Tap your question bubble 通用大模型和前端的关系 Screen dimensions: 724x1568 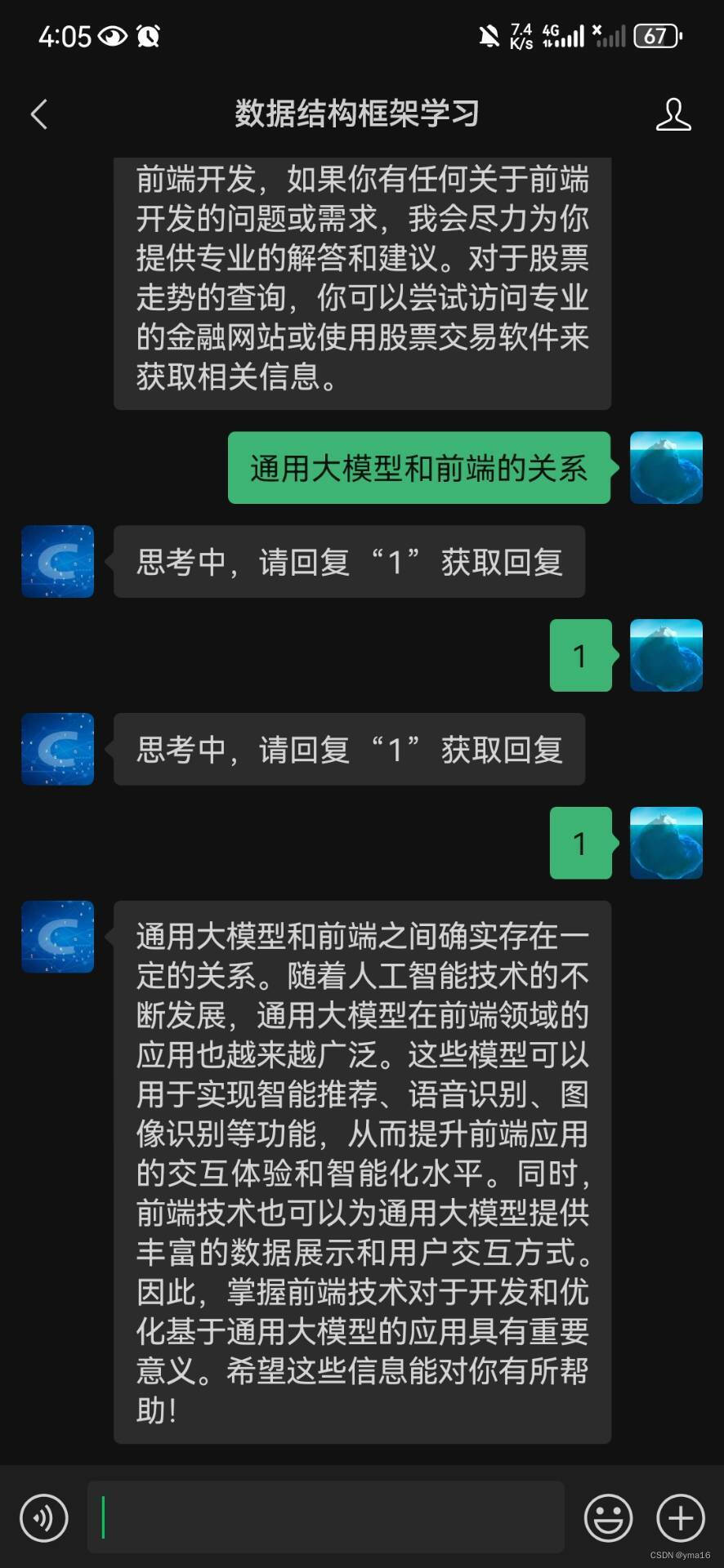(418, 469)
